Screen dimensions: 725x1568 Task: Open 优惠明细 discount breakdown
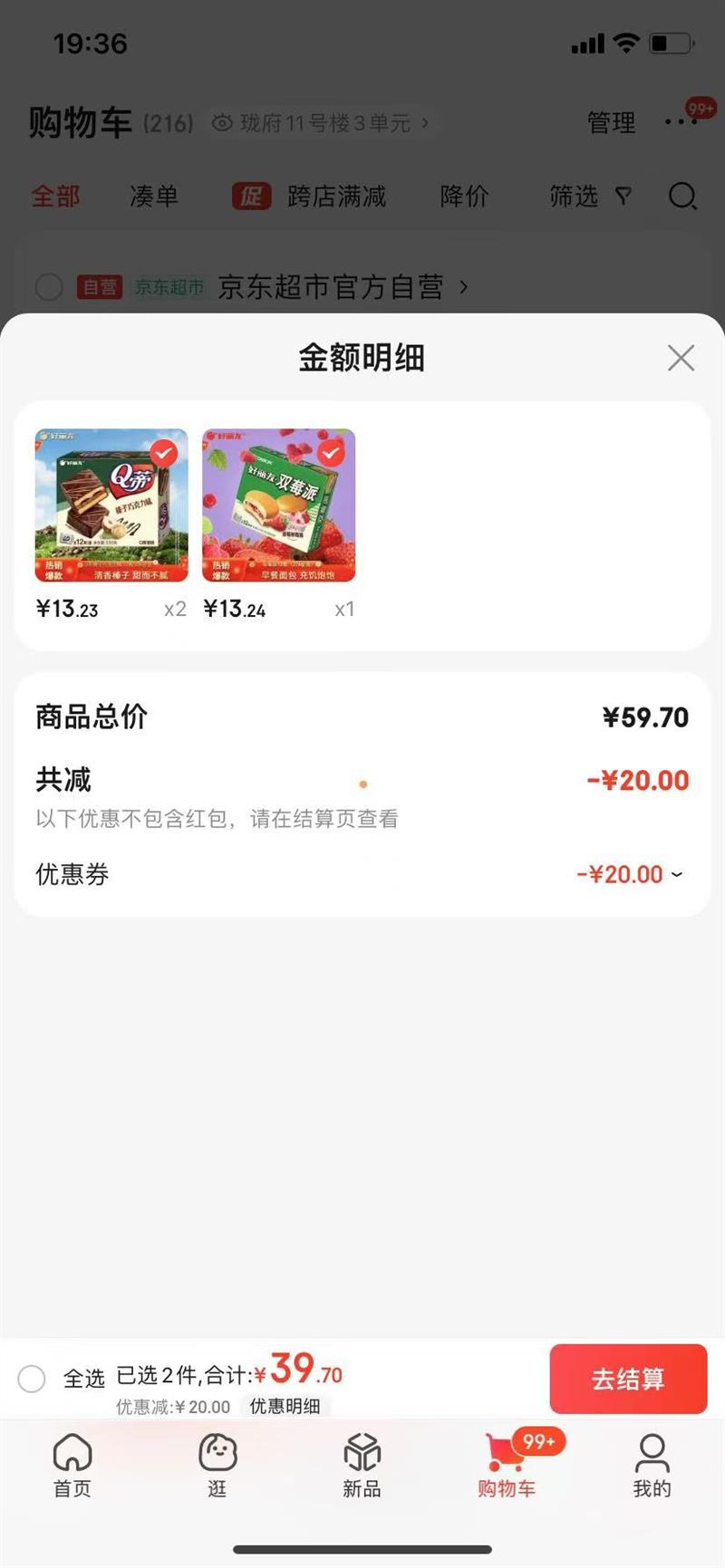[x=285, y=1406]
